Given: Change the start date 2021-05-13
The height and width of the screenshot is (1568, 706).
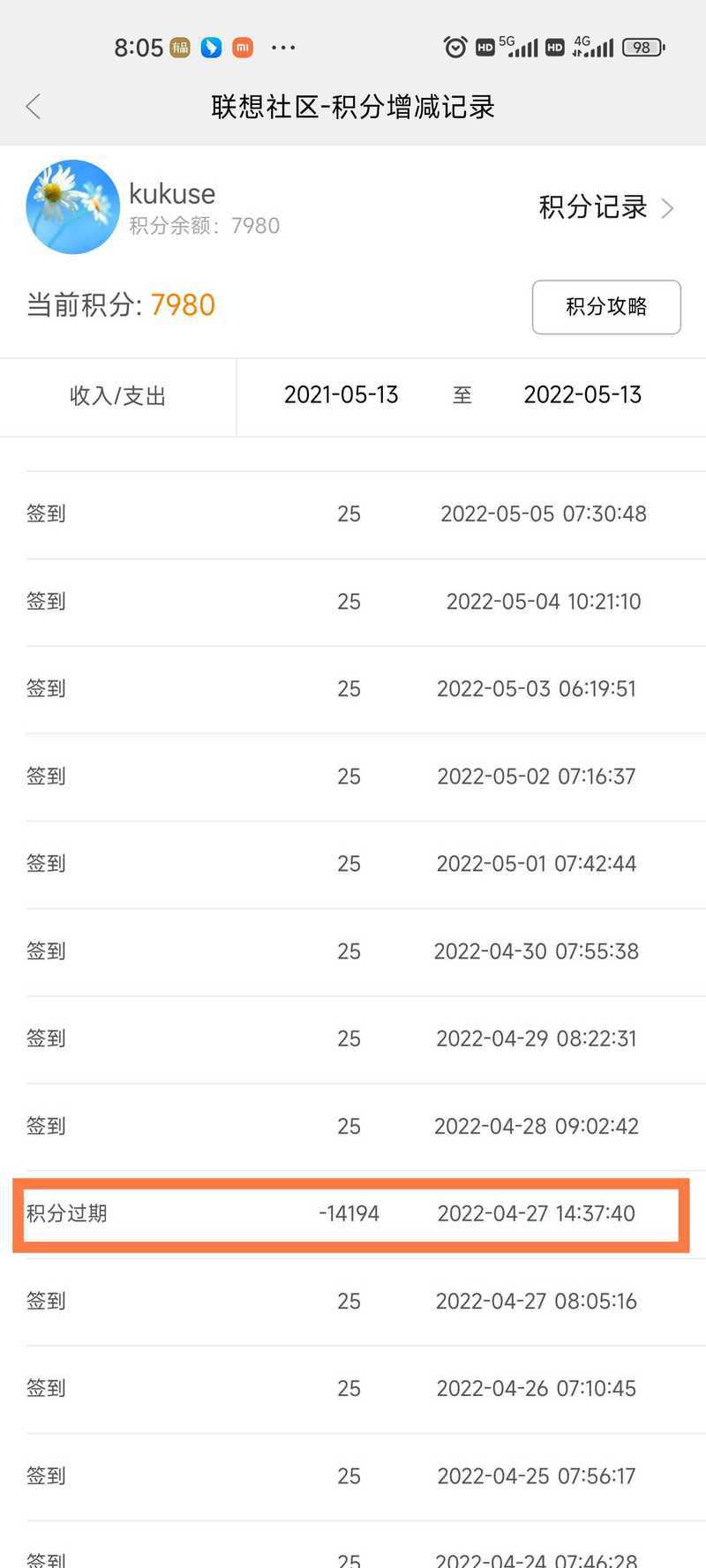Looking at the screenshot, I should pos(342,394).
